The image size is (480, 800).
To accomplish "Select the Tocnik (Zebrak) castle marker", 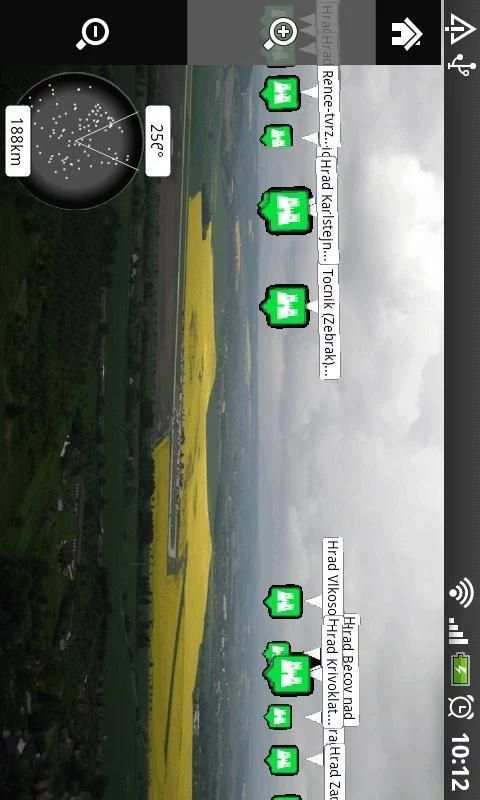I will [286, 306].
